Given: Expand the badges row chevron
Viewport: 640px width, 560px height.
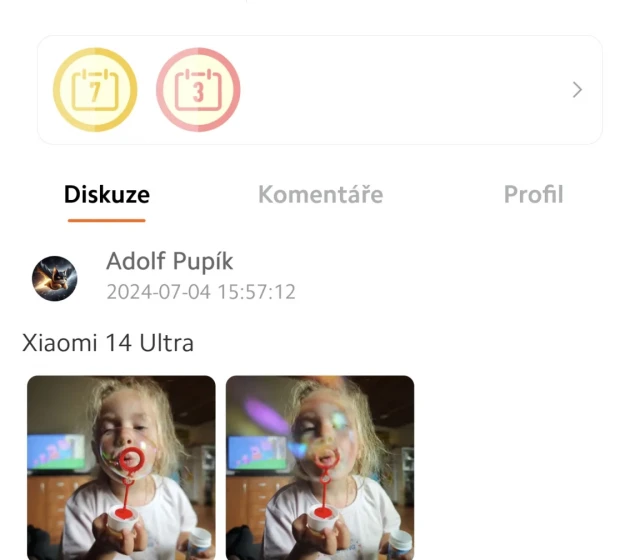Looking at the screenshot, I should tap(577, 90).
